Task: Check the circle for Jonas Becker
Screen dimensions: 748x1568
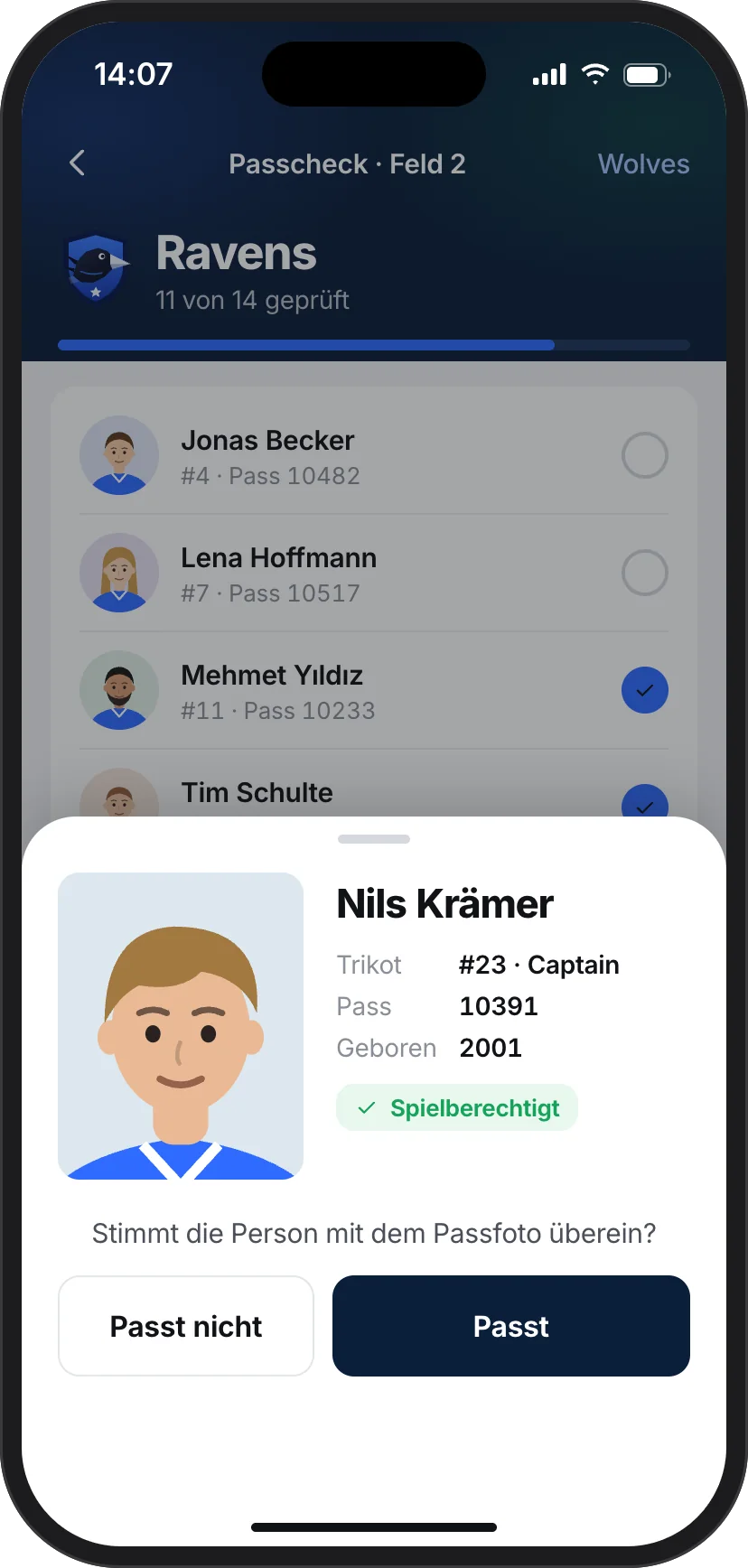Action: click(x=645, y=455)
